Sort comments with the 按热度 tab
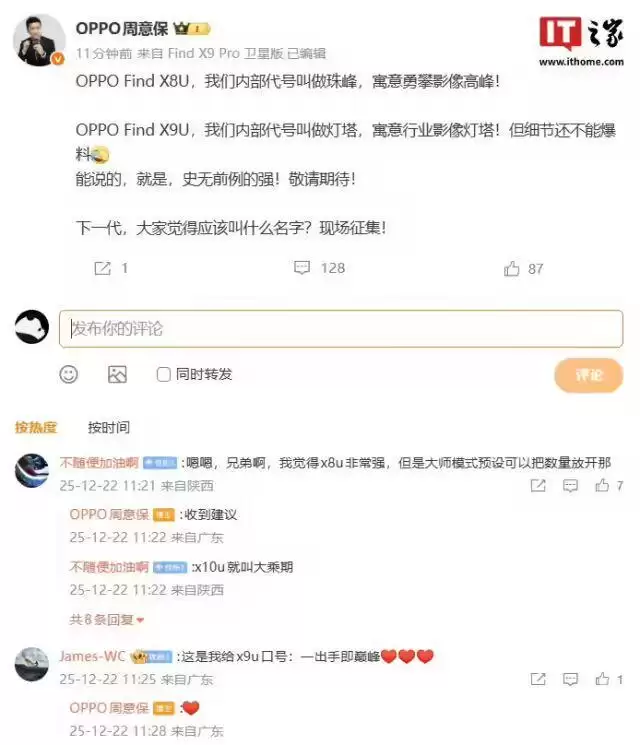 coord(36,427)
